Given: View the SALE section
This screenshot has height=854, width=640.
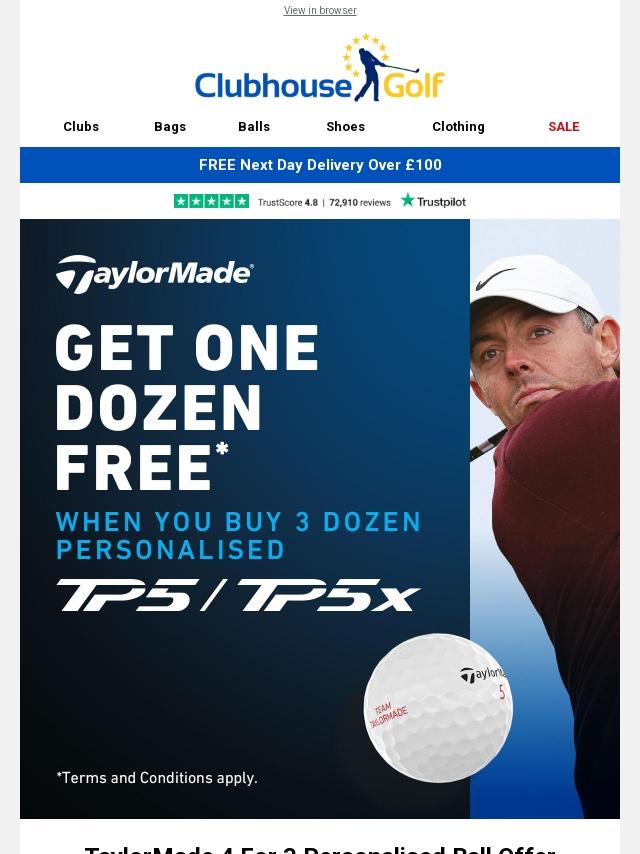Looking at the screenshot, I should tap(563, 127).
